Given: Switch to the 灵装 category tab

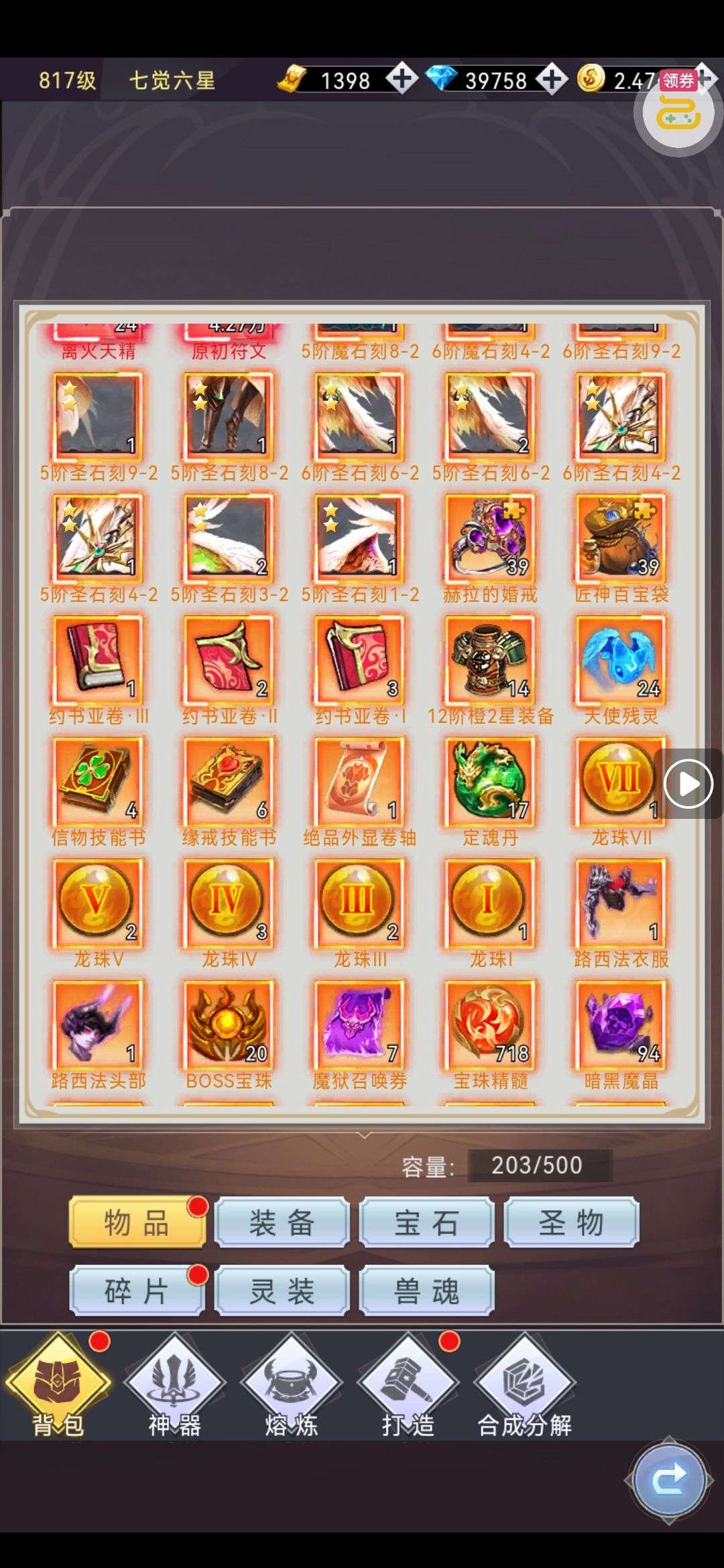Looking at the screenshot, I should point(282,1291).
